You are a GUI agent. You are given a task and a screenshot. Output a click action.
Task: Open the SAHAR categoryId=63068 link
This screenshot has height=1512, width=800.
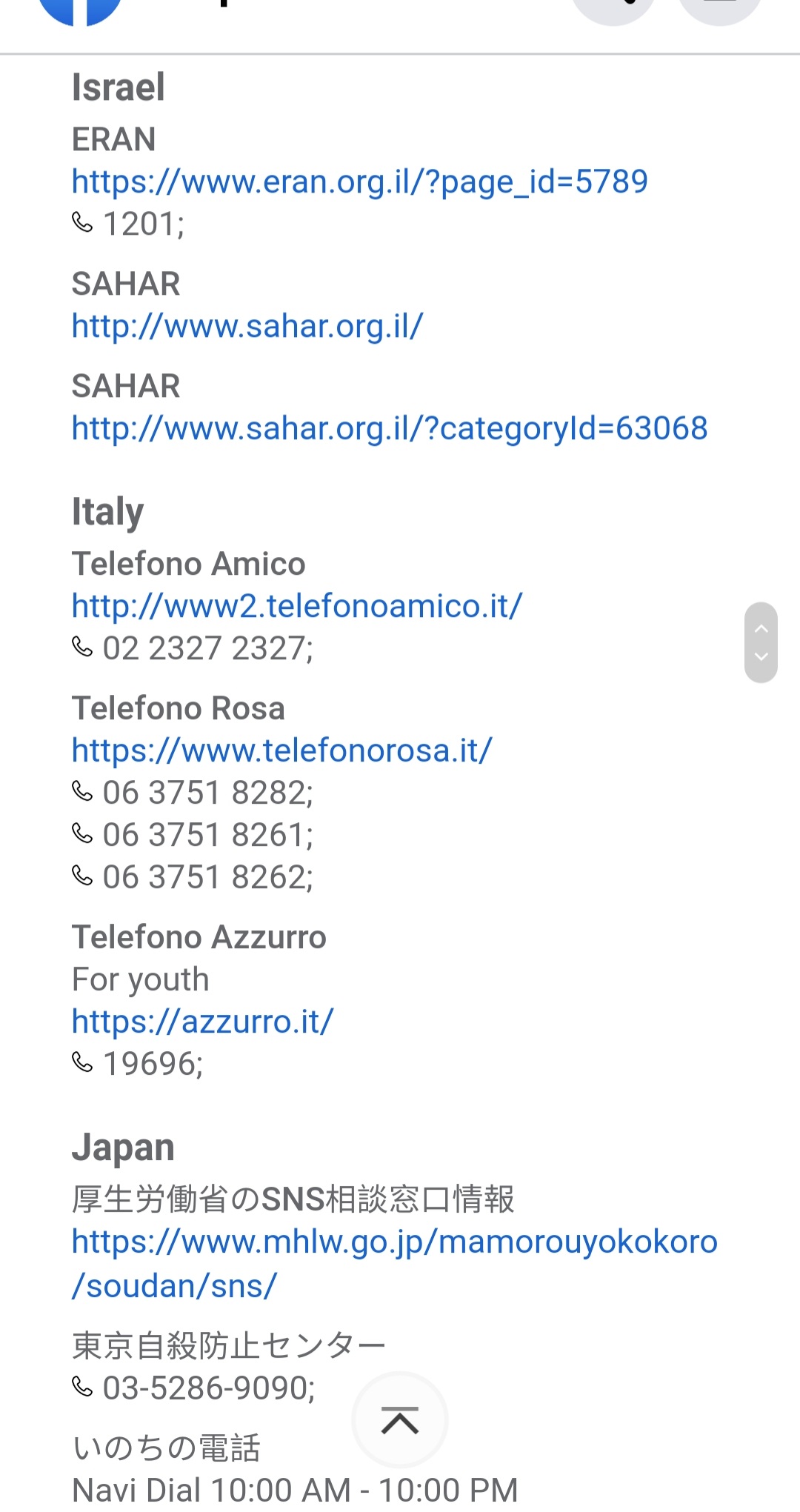[390, 429]
